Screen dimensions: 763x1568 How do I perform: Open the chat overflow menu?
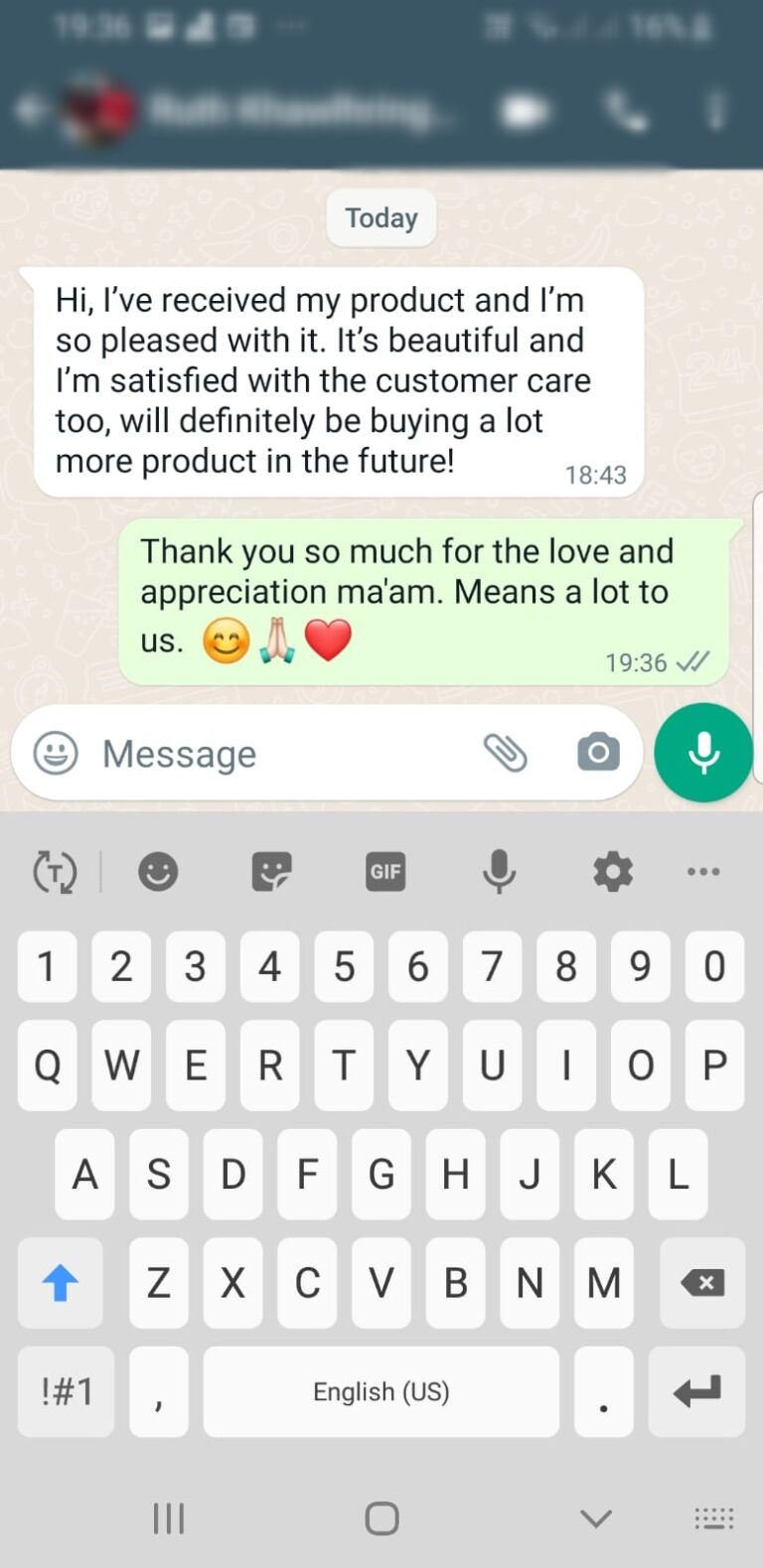pos(715,111)
